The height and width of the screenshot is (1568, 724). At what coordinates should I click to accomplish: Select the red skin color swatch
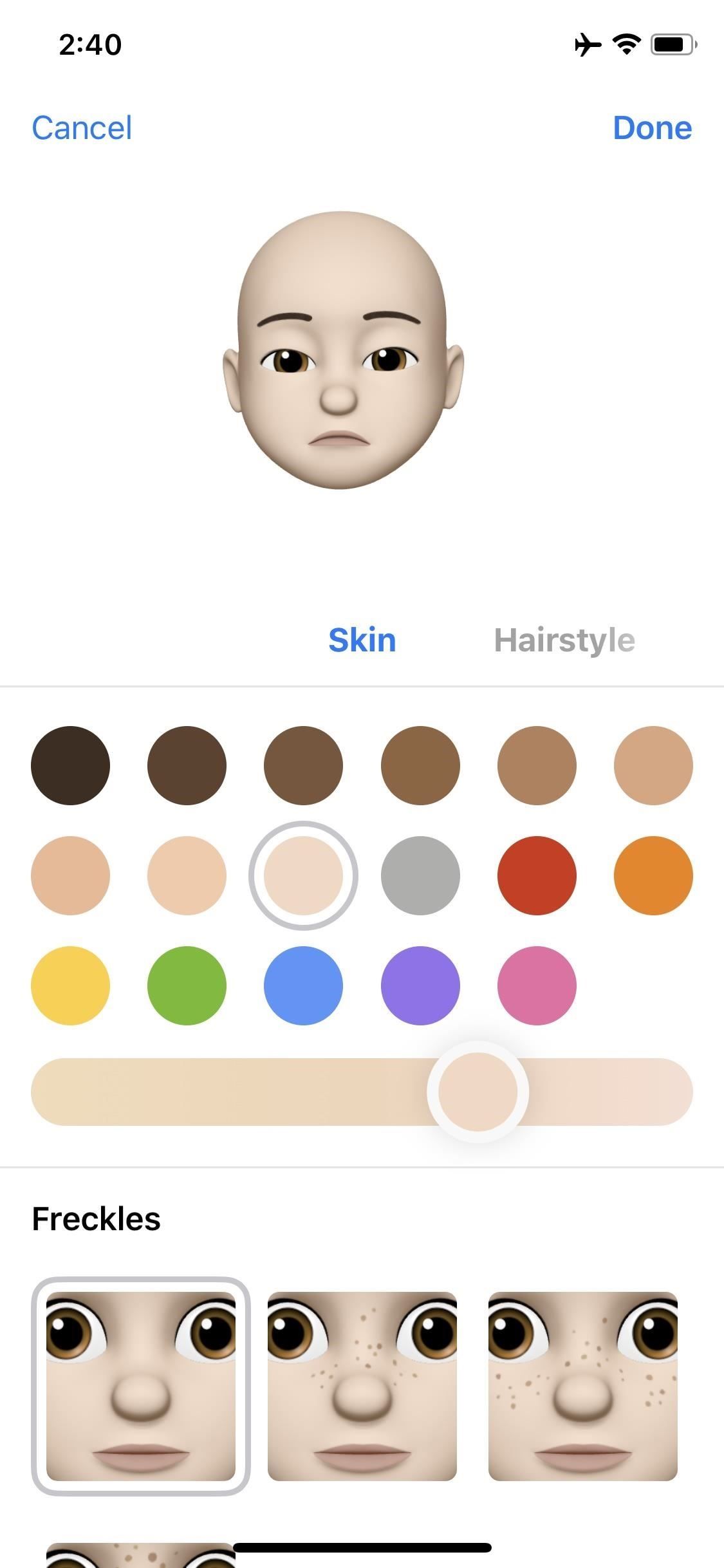537,875
